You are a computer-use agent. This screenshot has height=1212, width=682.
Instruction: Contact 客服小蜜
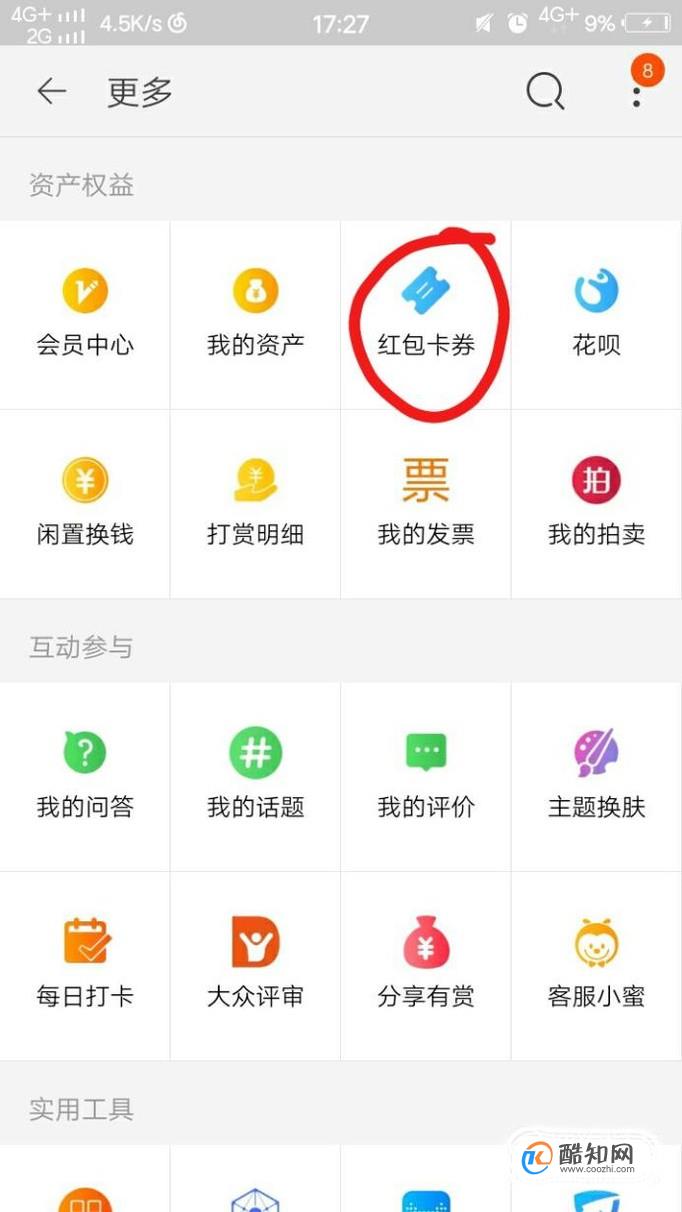(x=596, y=966)
